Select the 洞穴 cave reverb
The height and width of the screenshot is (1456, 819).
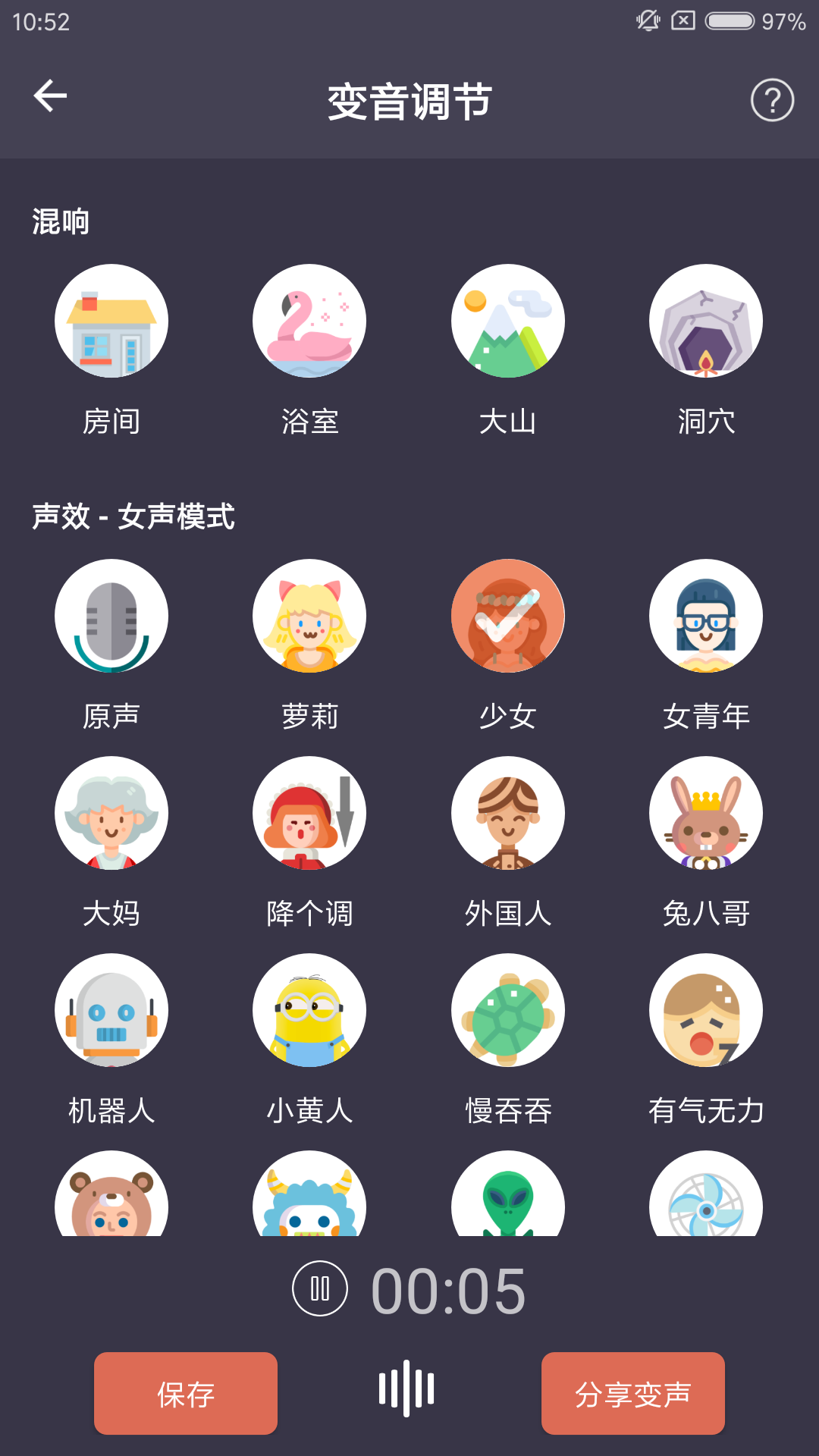(706, 321)
